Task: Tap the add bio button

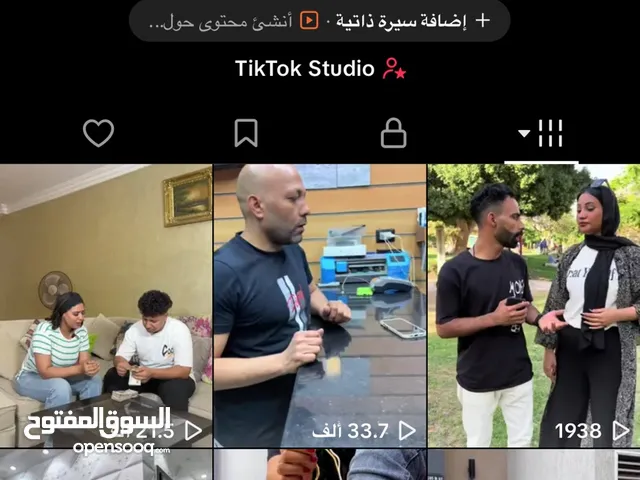Action: point(412,20)
